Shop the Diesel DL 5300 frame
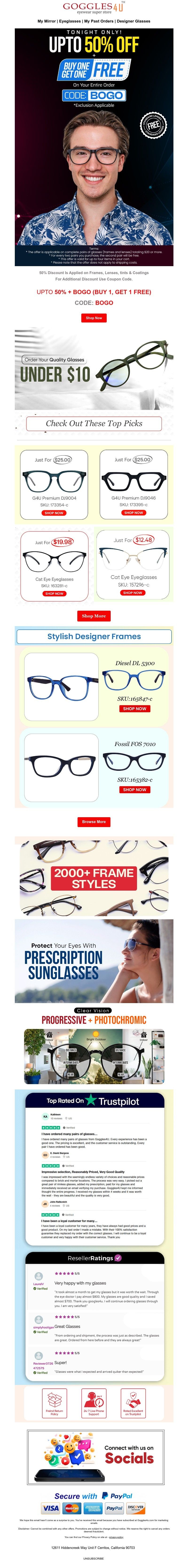188x1568 pixels. [x=134, y=709]
